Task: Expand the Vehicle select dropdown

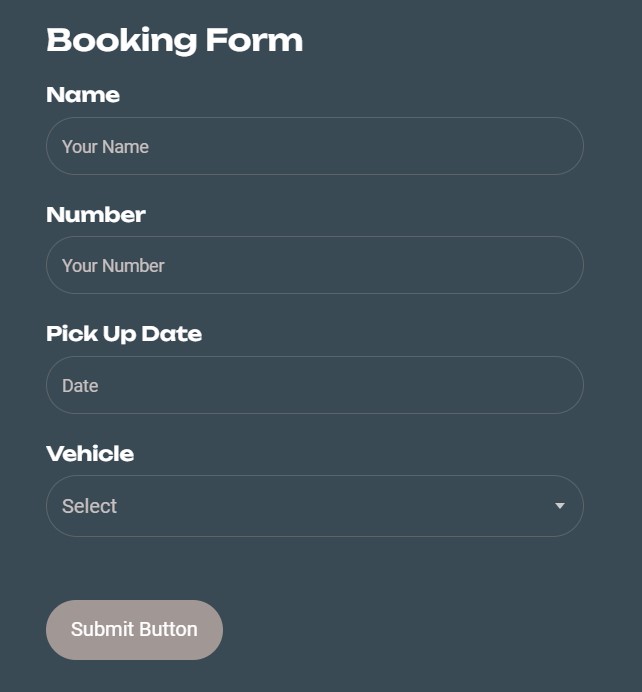Action: pyautogui.click(x=314, y=506)
